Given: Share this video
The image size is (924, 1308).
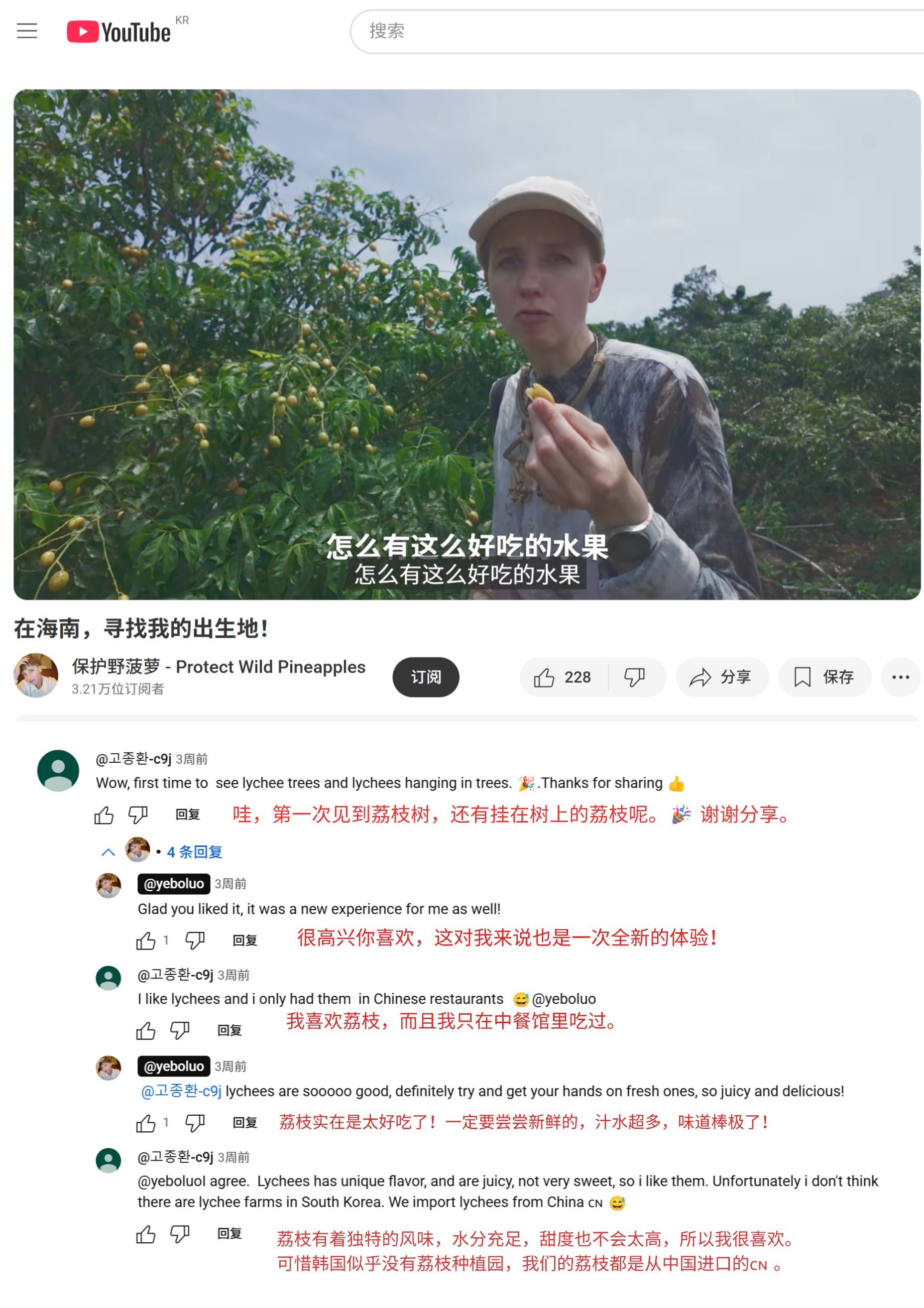Looking at the screenshot, I should (x=721, y=677).
